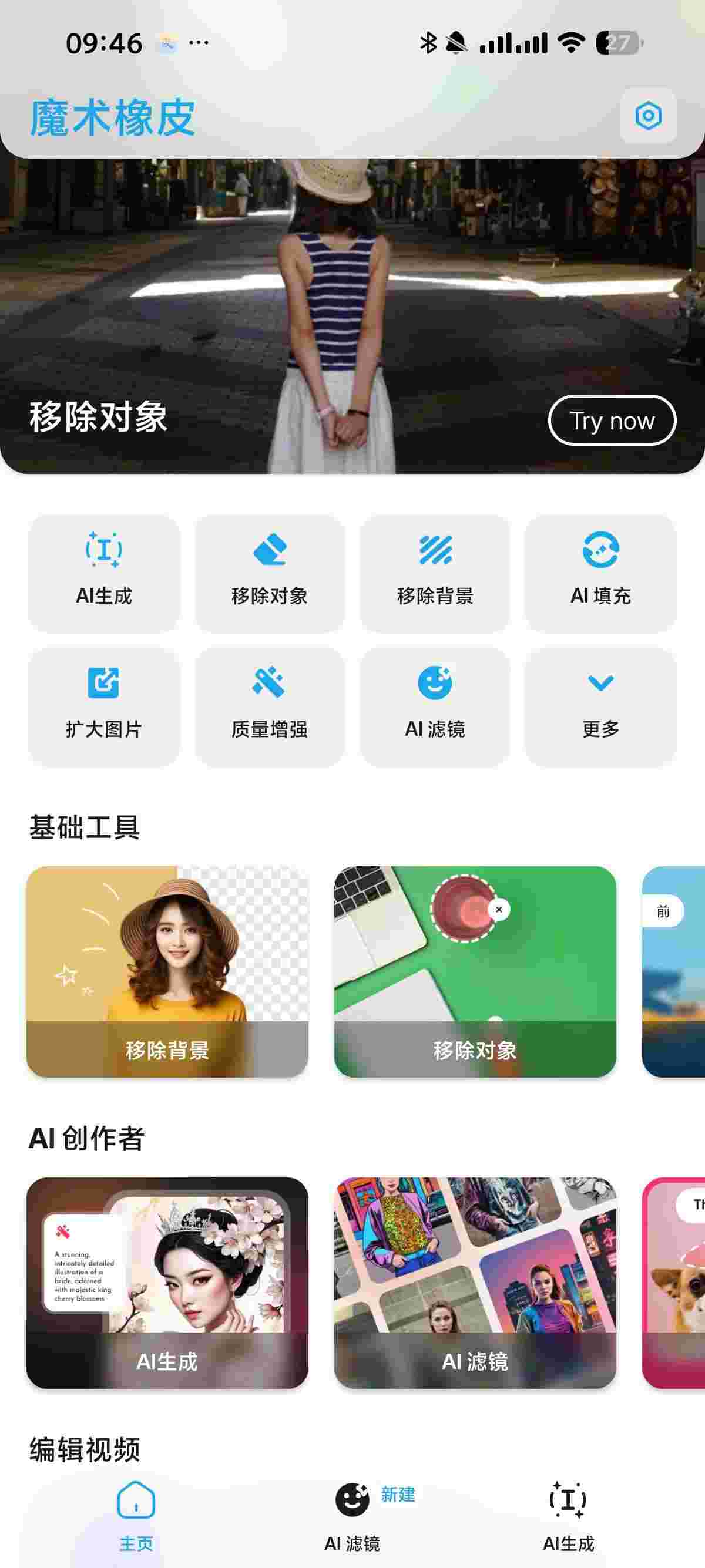
Task: Open the AI 滤镜 card under AI 创作者
Action: click(475, 1283)
